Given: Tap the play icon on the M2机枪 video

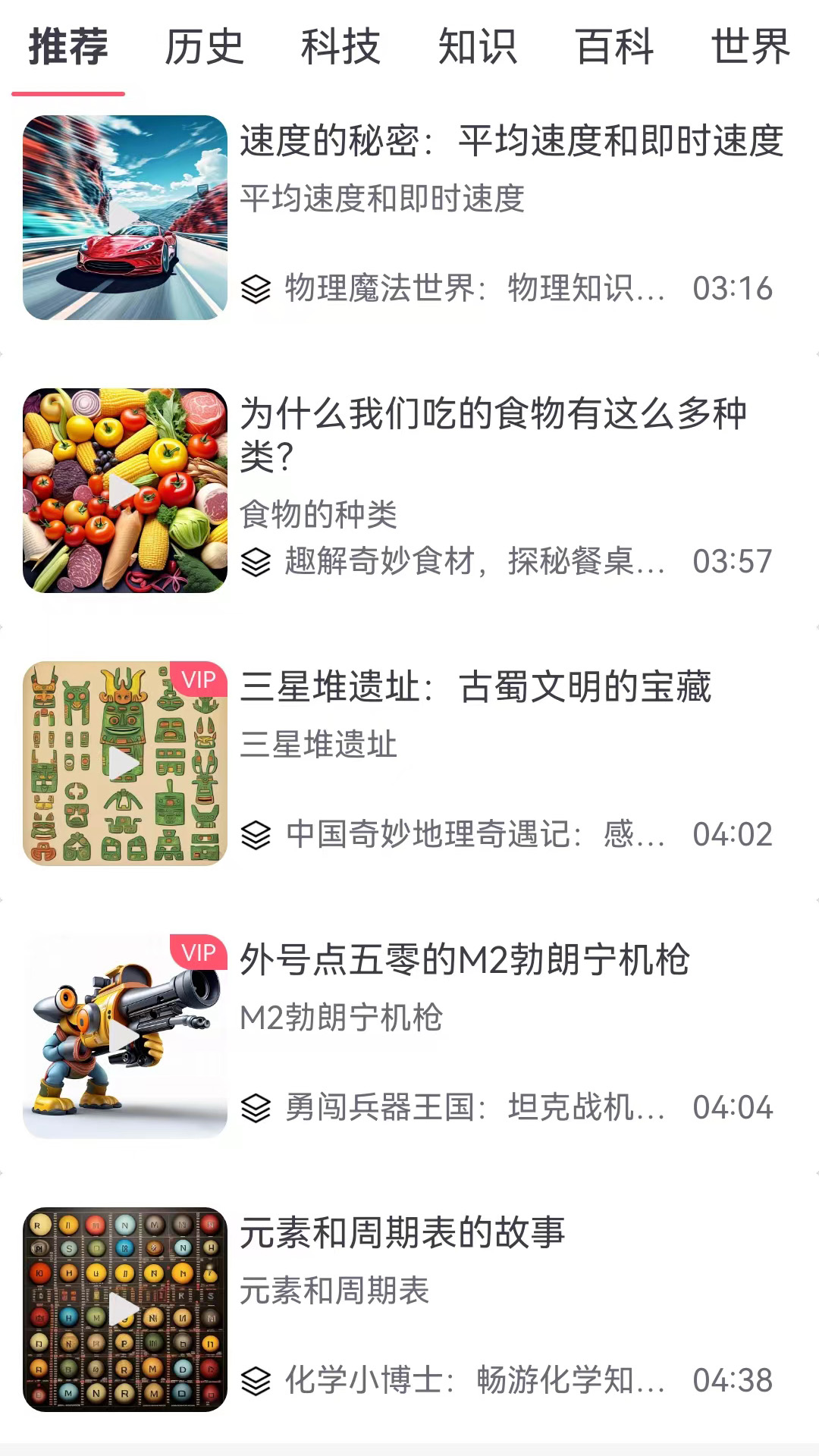Looking at the screenshot, I should [x=125, y=1037].
